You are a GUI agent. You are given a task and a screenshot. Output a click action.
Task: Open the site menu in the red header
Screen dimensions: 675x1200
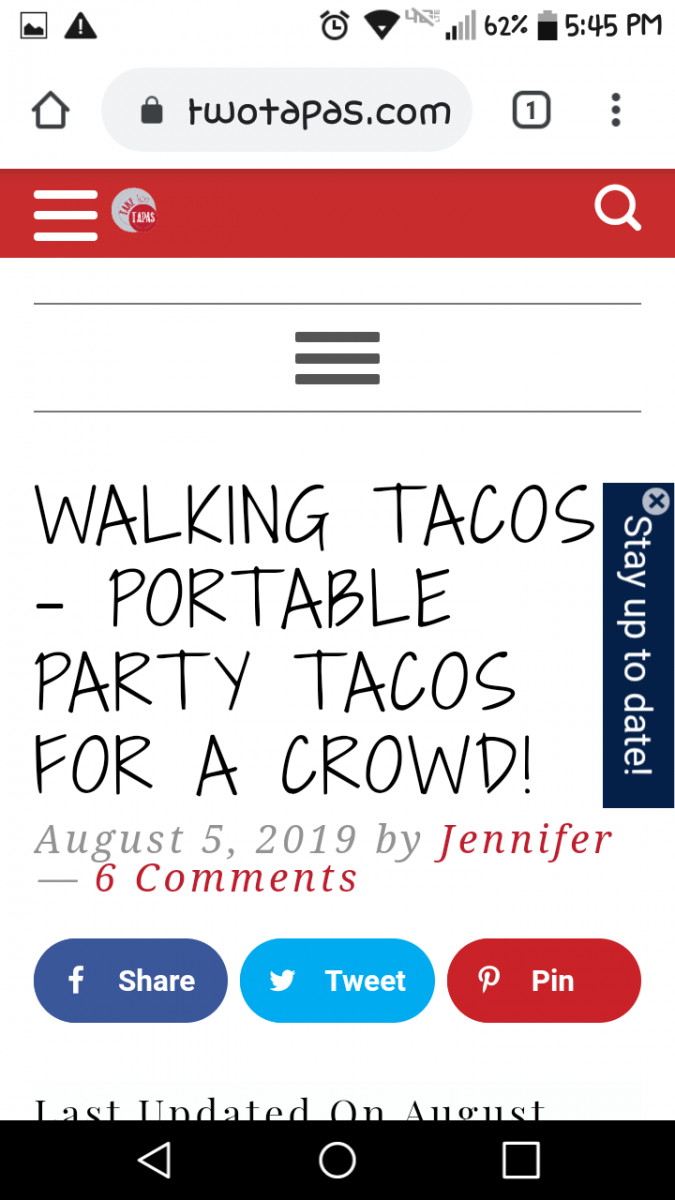65,213
